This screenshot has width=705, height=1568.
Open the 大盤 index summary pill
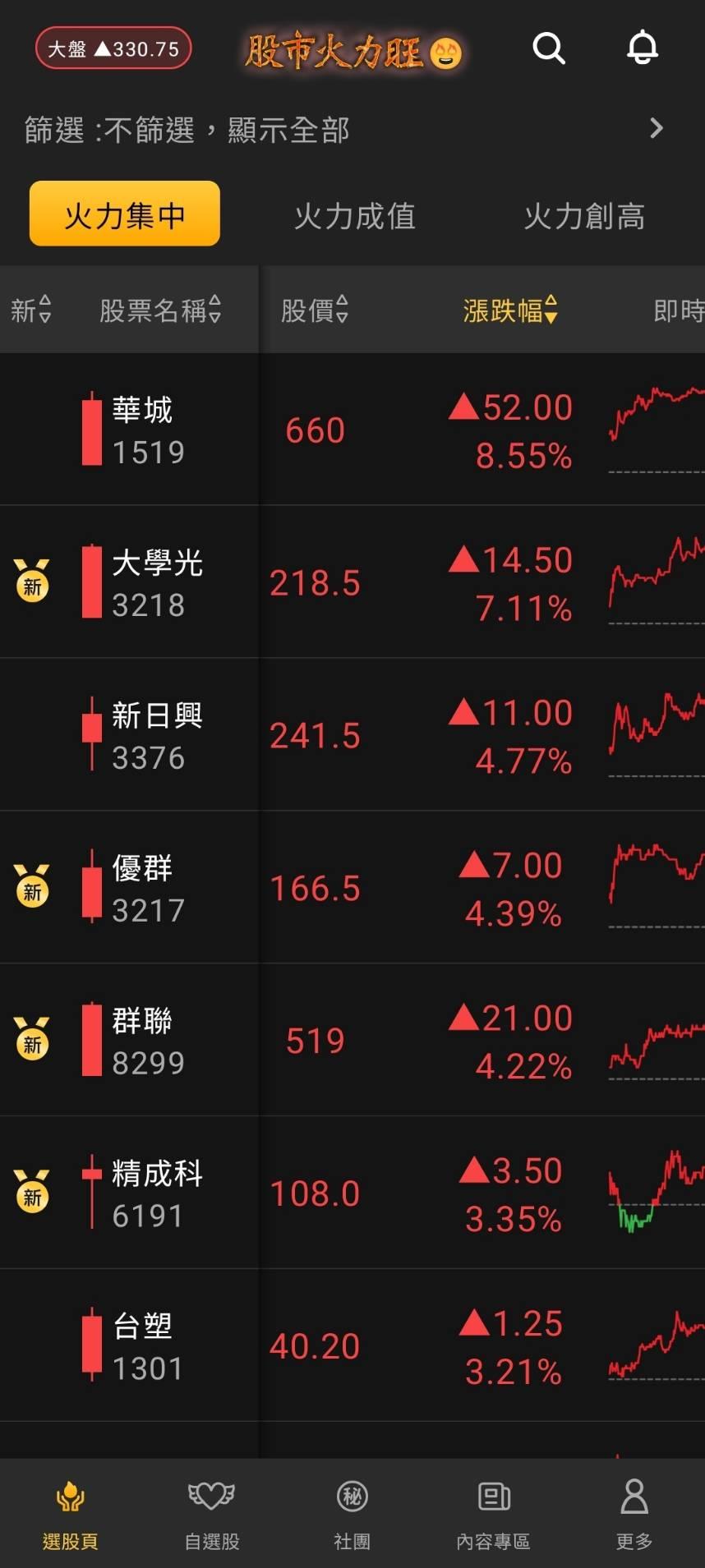113,48
